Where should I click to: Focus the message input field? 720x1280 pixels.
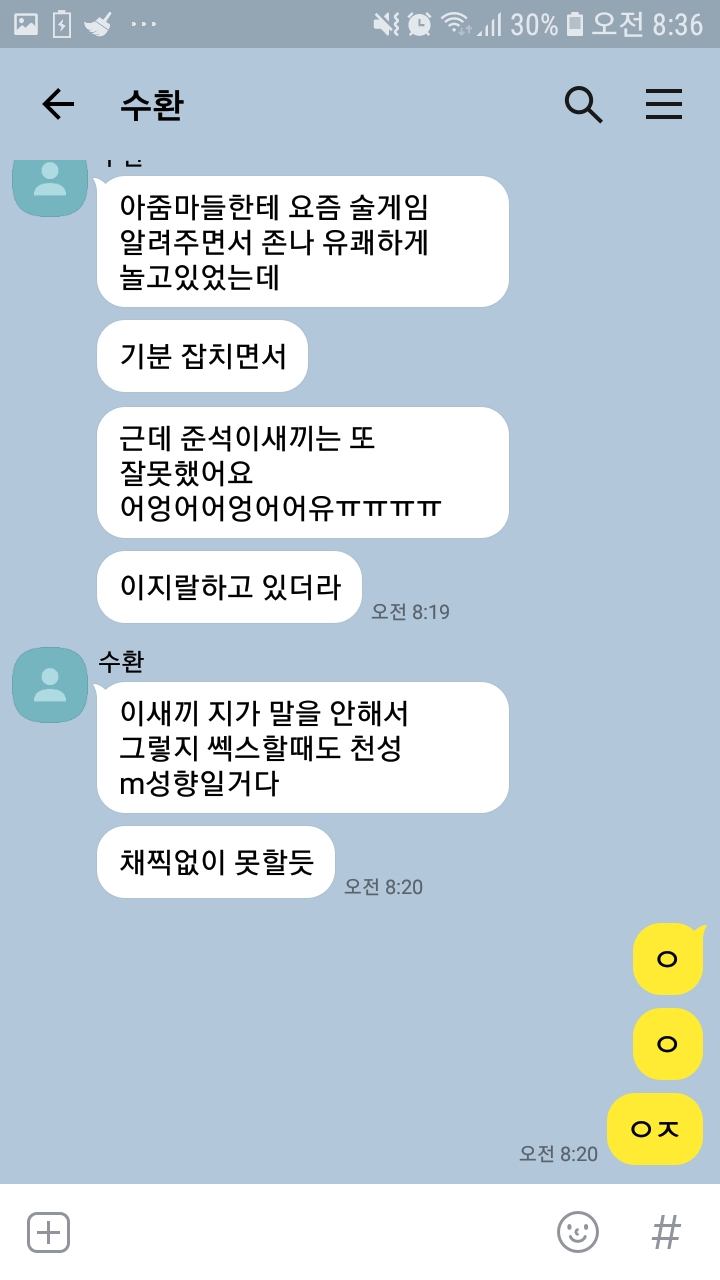310,1232
